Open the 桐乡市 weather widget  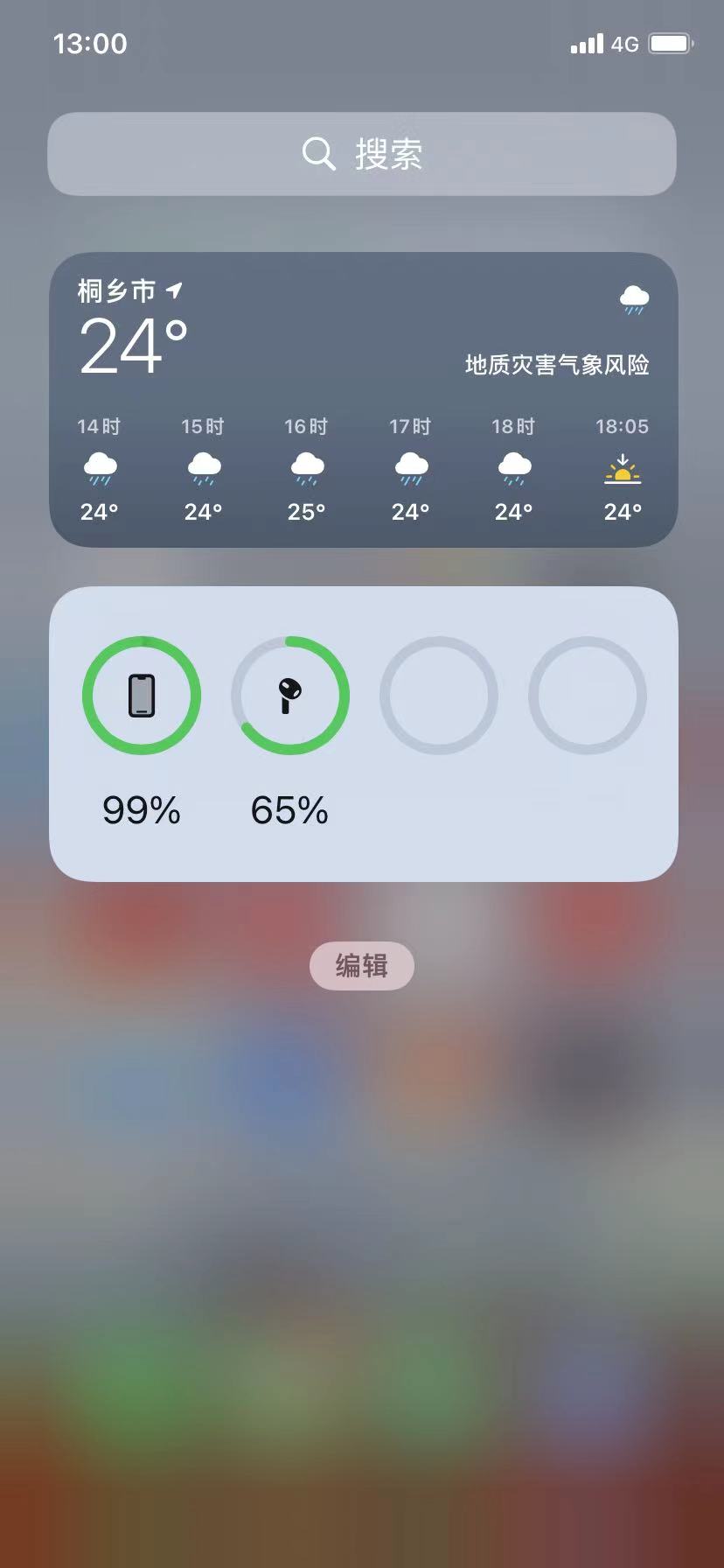coord(363,399)
